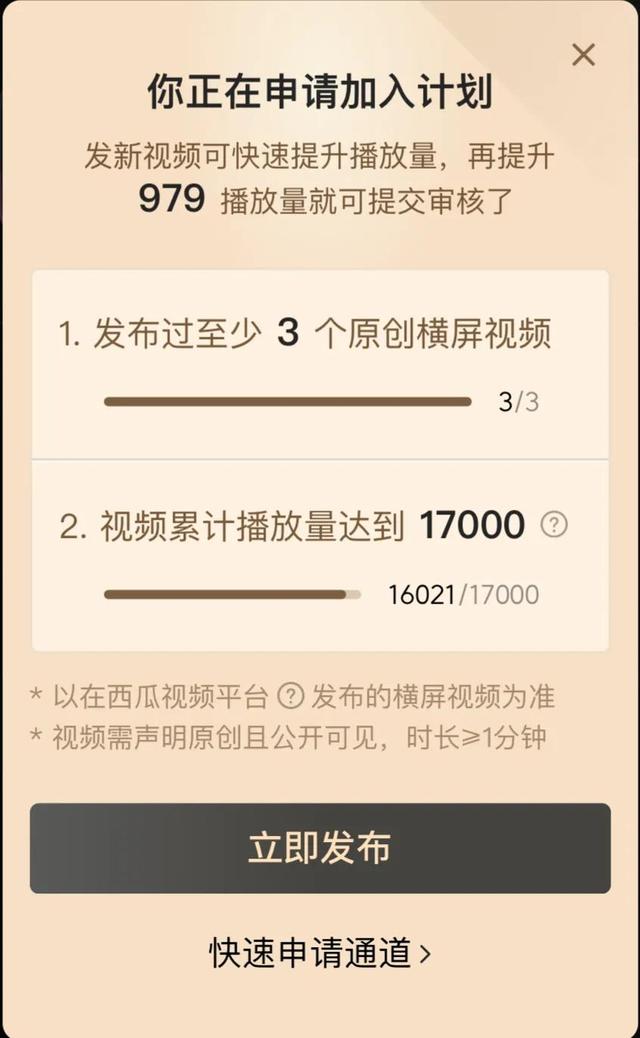This screenshot has height=1038, width=640.
Task: Open the 快速申请通道 link
Action: 320,953
